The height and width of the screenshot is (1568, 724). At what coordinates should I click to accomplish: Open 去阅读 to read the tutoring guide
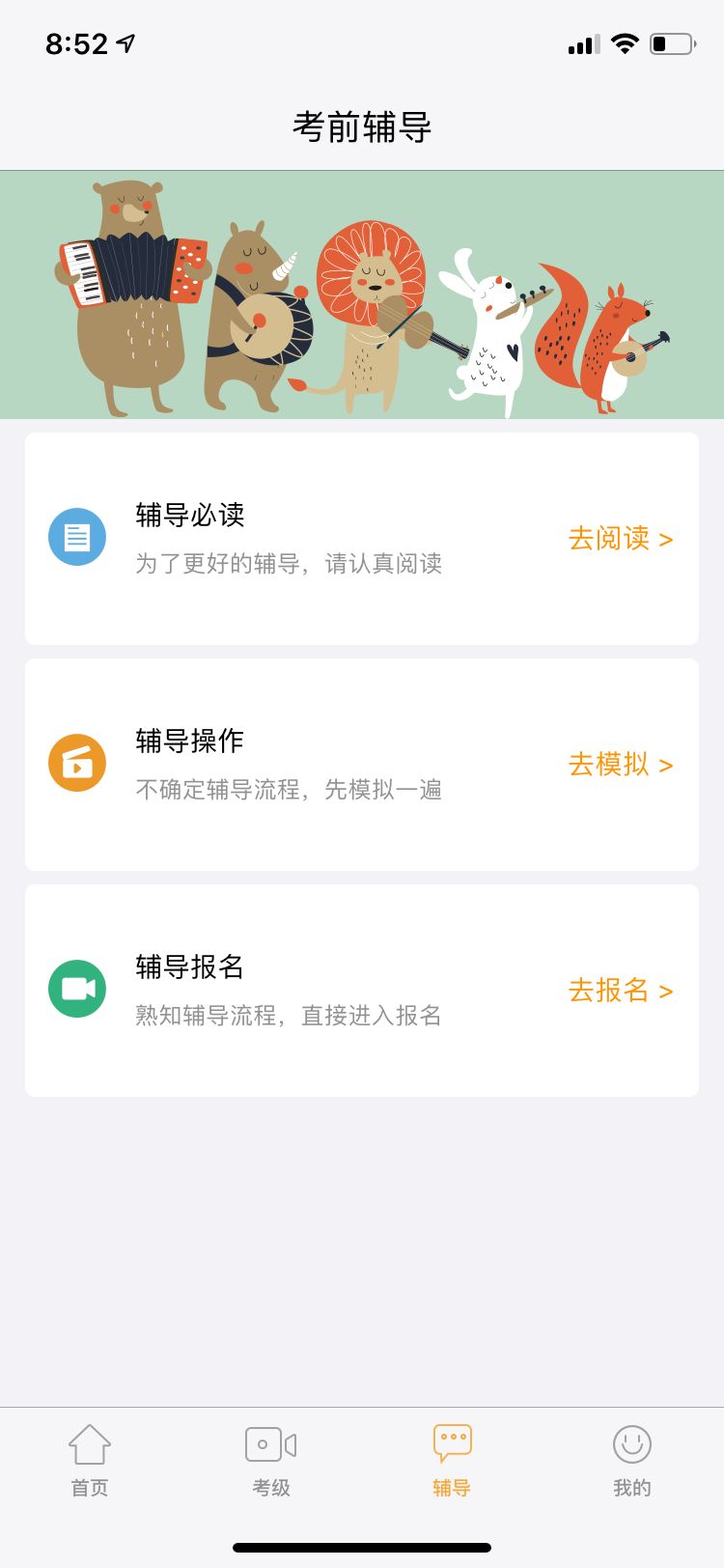point(610,539)
